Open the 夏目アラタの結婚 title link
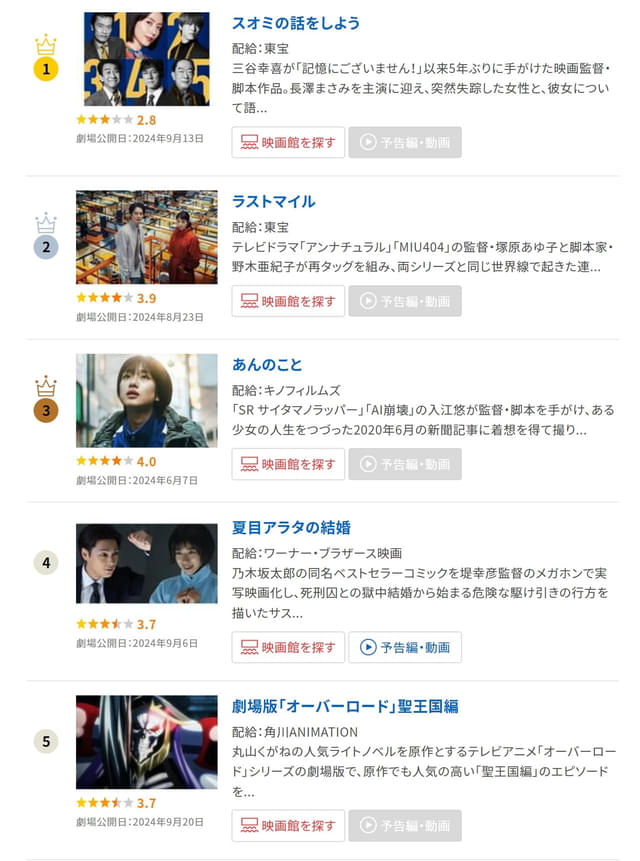This screenshot has height=861, width=640. point(291,527)
